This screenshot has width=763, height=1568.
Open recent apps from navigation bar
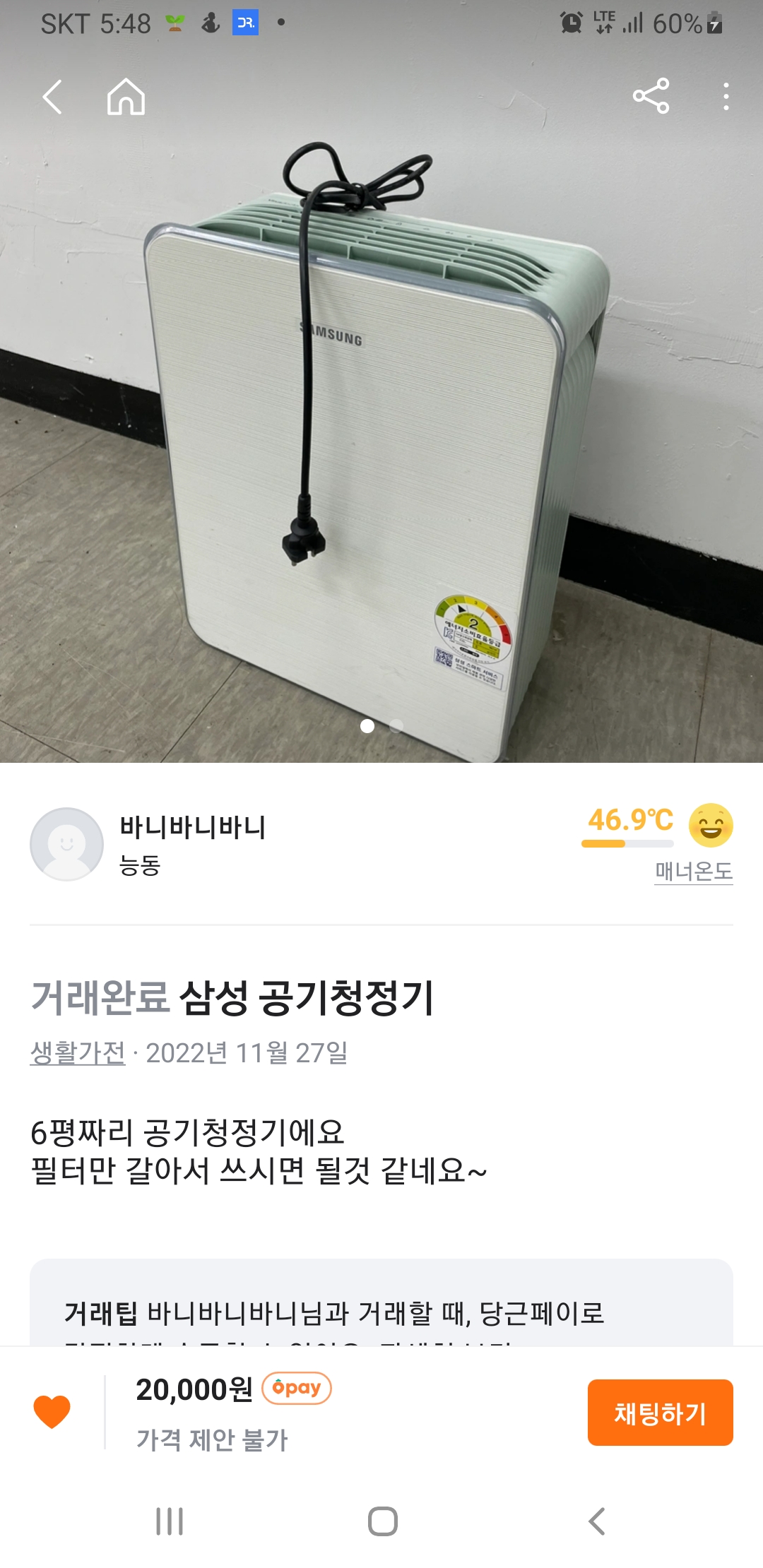tap(170, 1521)
